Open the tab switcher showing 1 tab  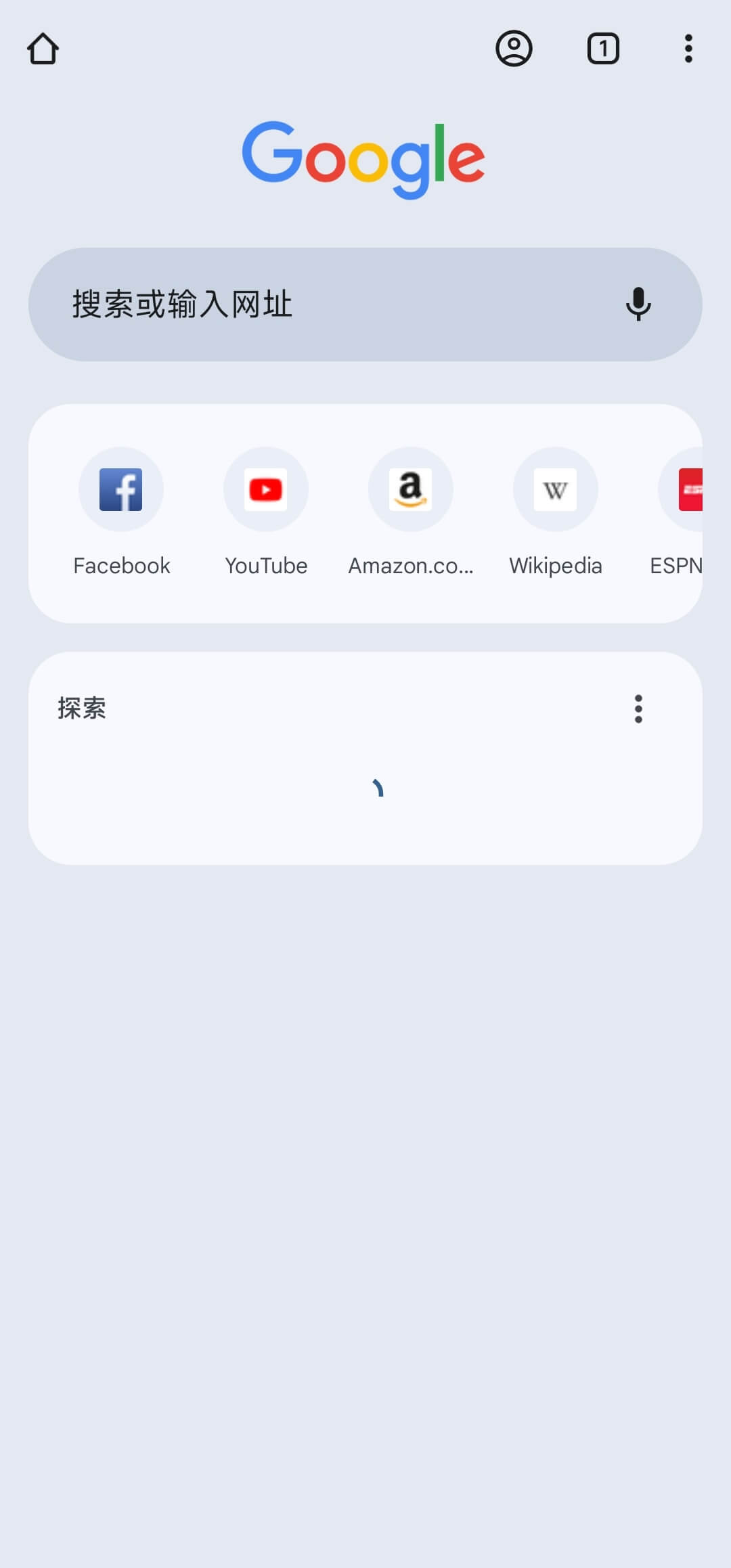pyautogui.click(x=603, y=49)
